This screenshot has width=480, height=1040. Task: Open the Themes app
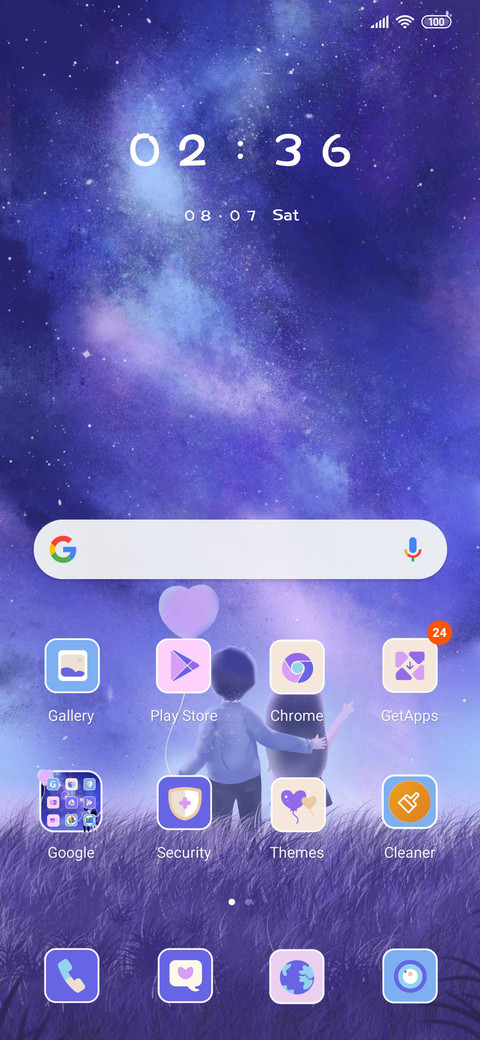tap(297, 804)
